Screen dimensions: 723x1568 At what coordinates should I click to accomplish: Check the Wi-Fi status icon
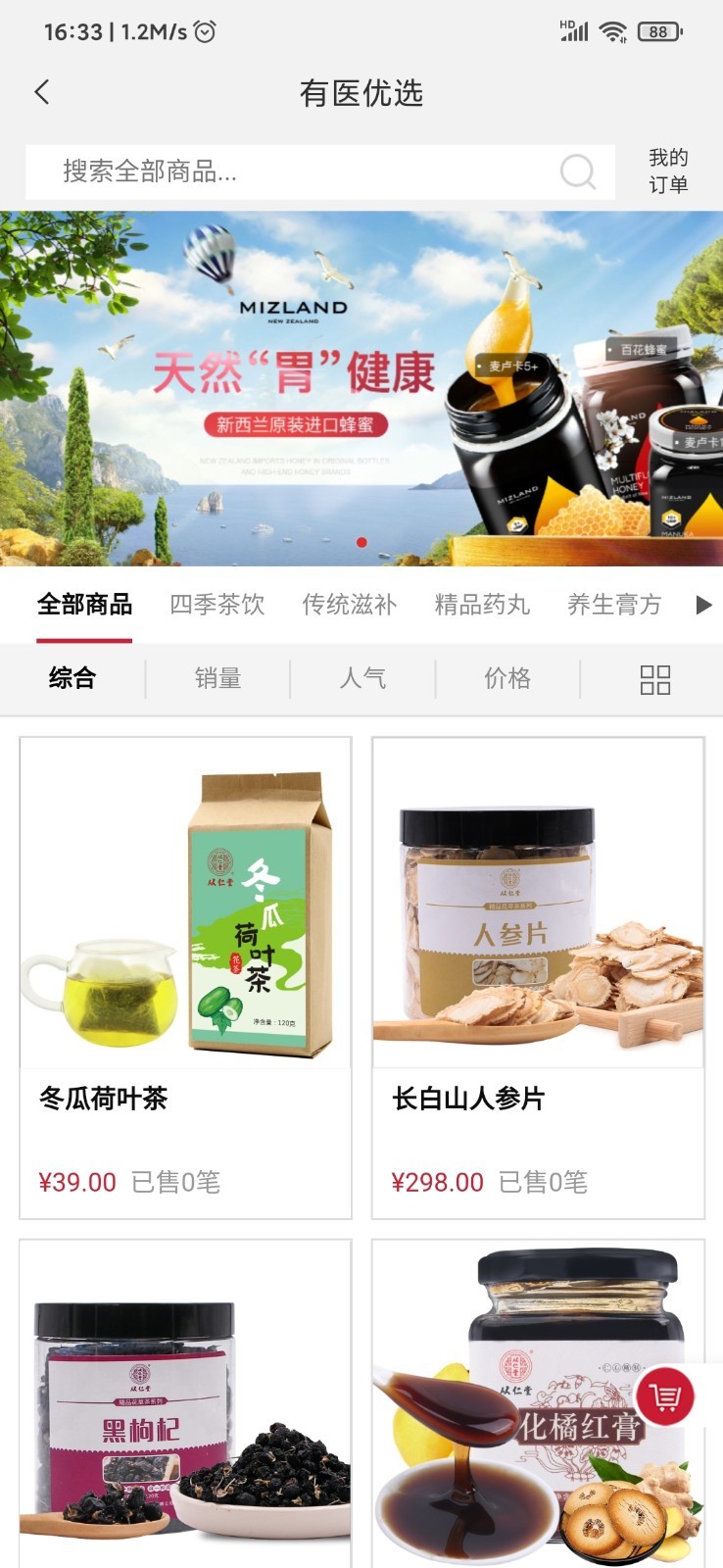[x=612, y=30]
